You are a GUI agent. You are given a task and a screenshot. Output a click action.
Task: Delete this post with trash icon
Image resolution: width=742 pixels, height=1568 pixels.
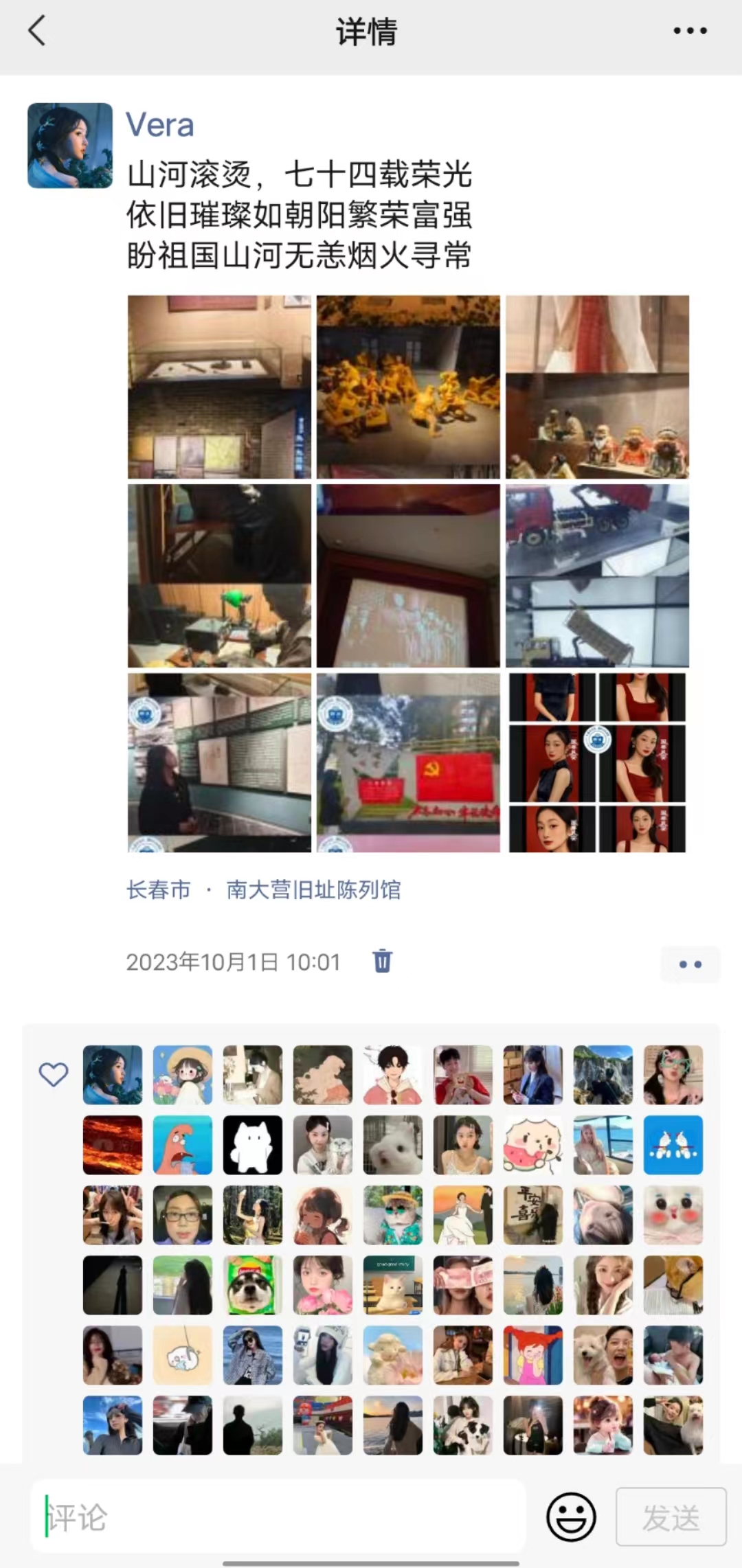click(x=382, y=961)
